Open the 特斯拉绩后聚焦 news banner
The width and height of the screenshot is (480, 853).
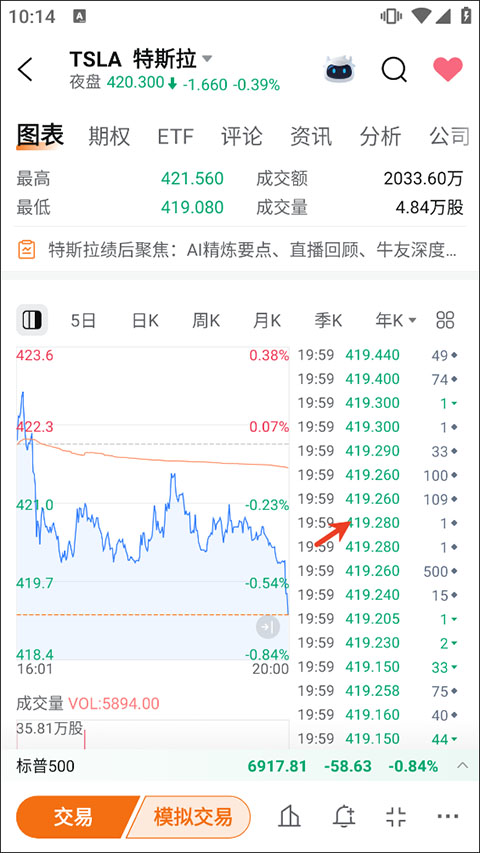(239, 250)
